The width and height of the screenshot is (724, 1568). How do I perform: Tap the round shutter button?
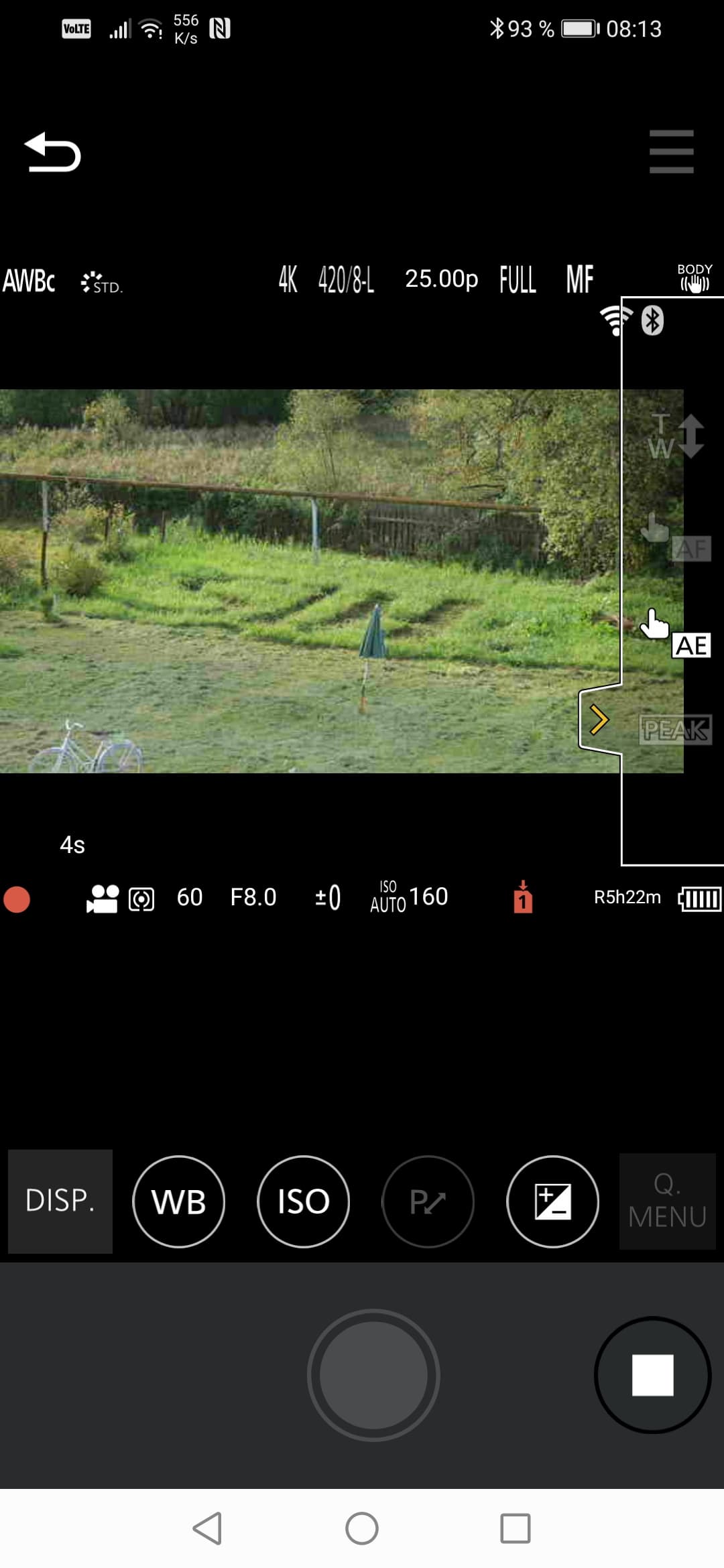[x=373, y=1375]
